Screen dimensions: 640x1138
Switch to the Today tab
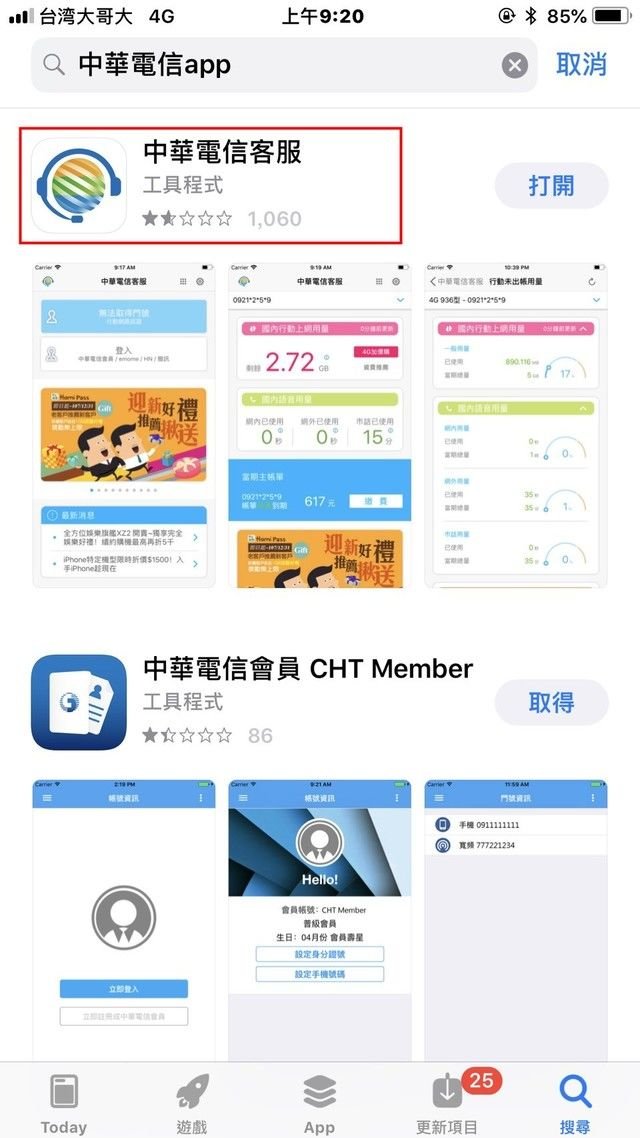[63, 1104]
